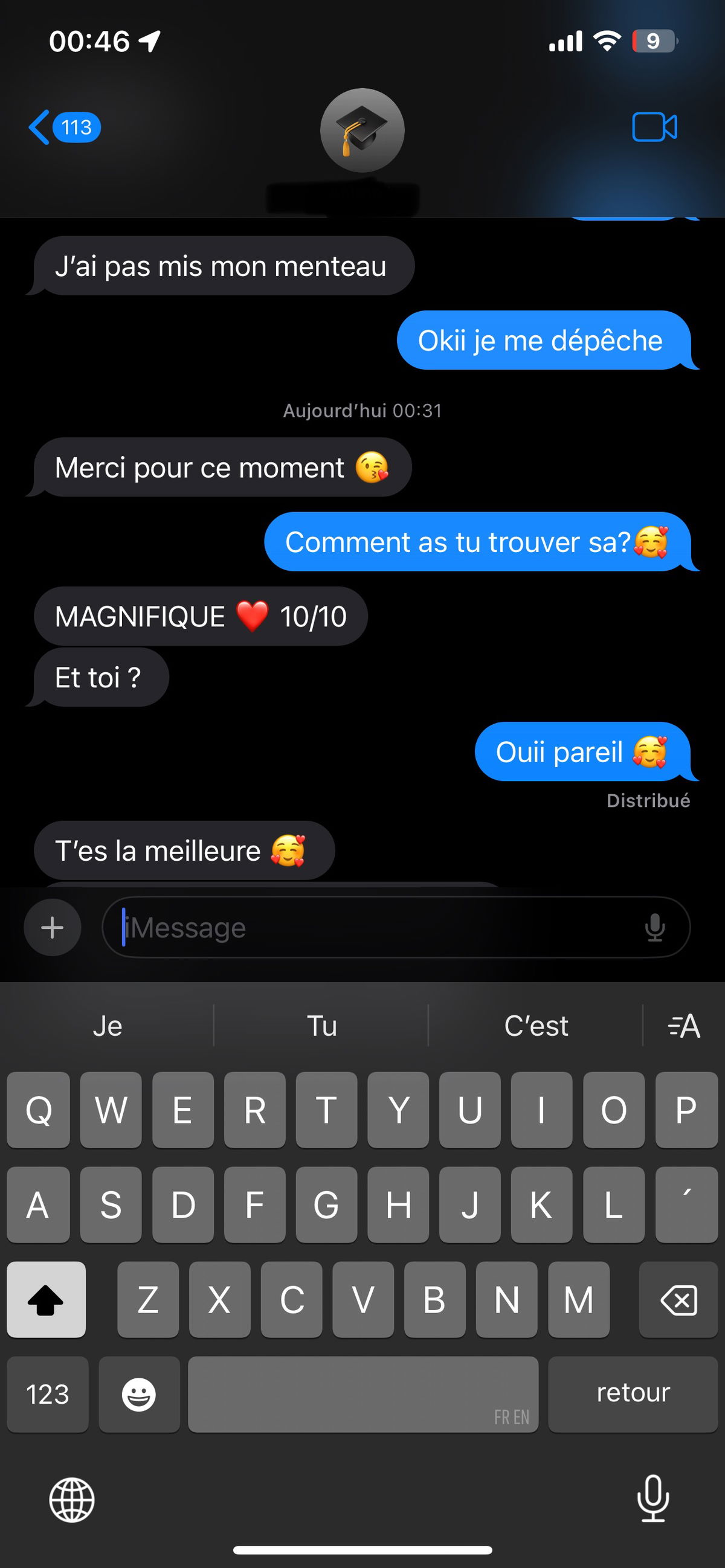Start keyboard dictation microphone
The width and height of the screenshot is (725, 1568).
tap(653, 1499)
